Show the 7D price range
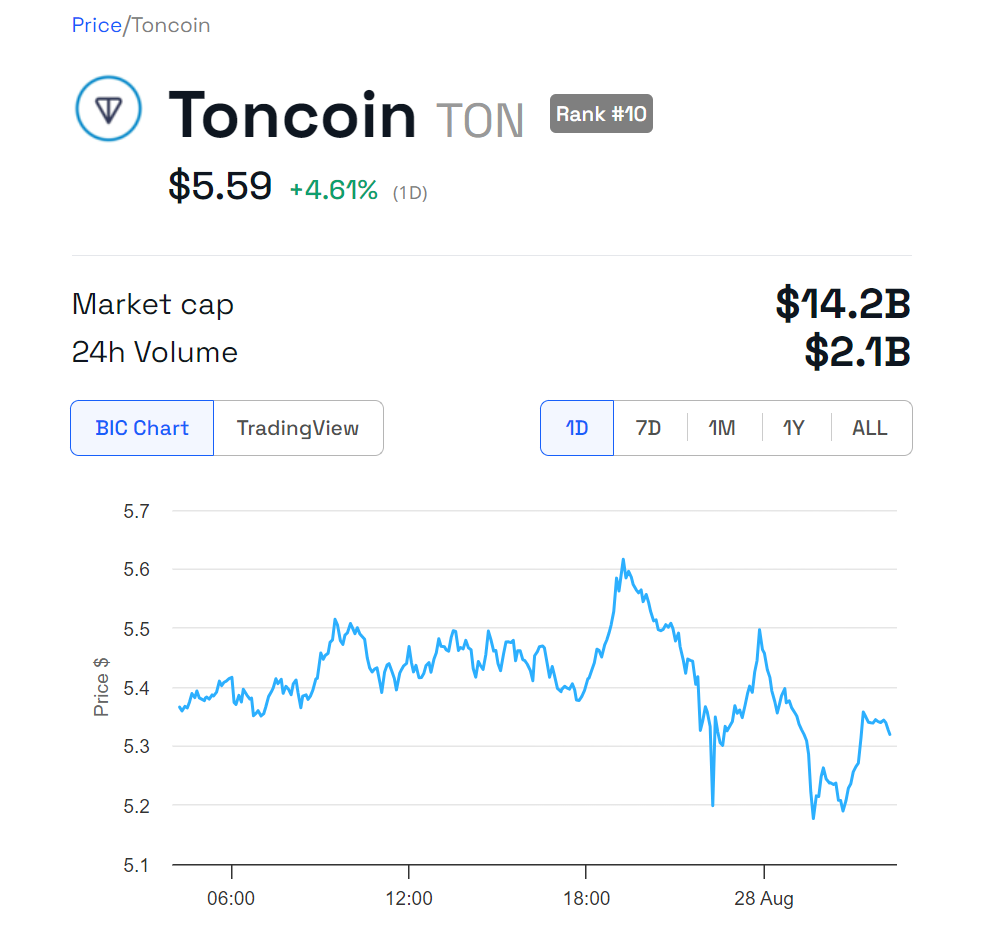This screenshot has width=999, height=942. [649, 428]
